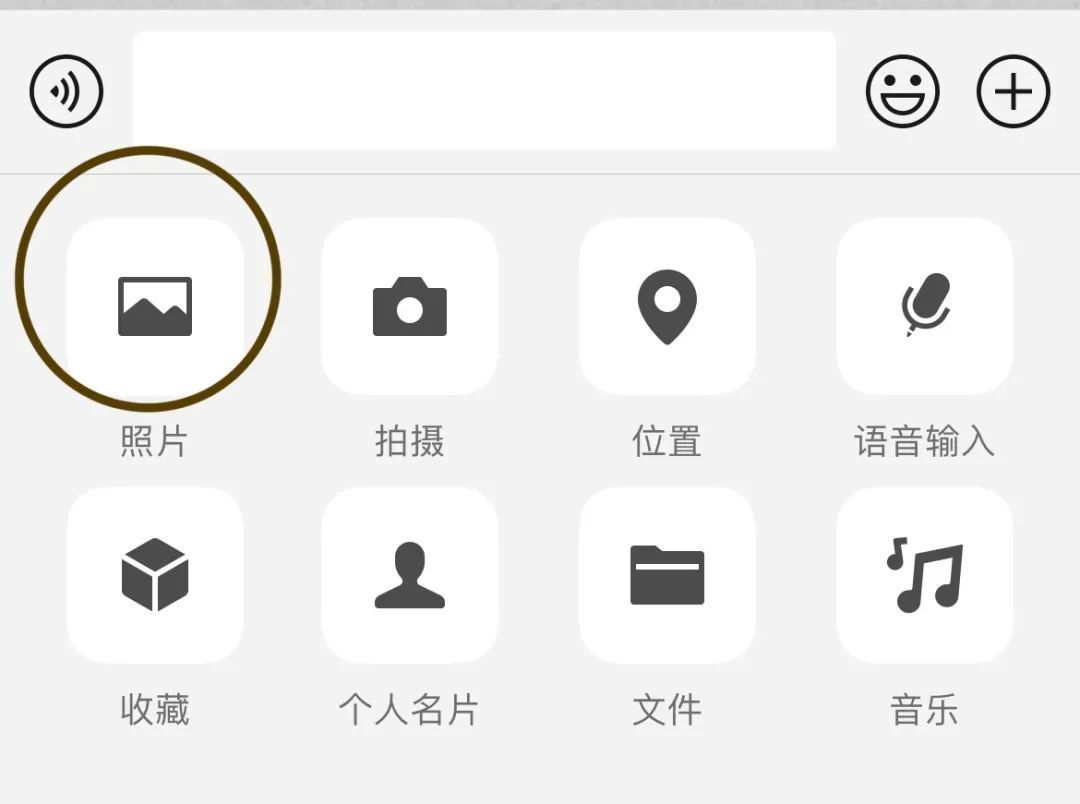Choose a file with 文件
The height and width of the screenshot is (804, 1080).
667,575
